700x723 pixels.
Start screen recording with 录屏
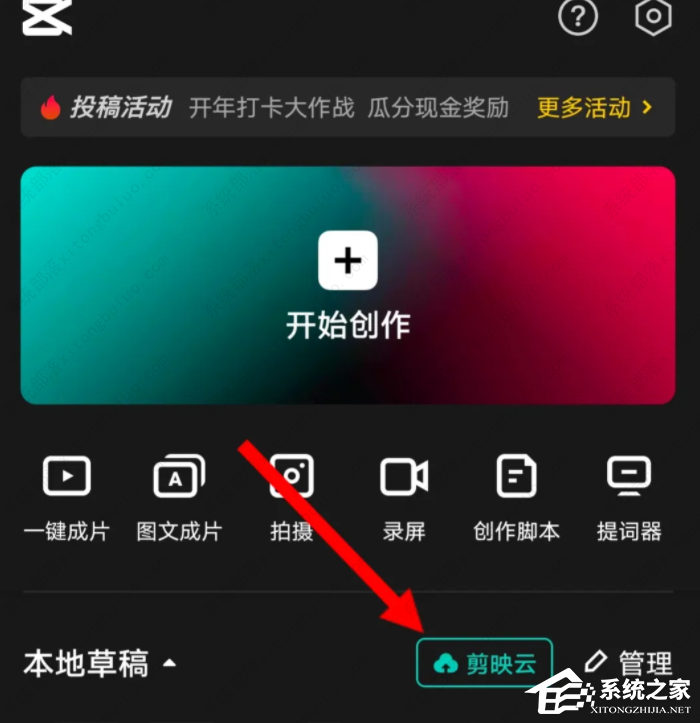point(404,497)
